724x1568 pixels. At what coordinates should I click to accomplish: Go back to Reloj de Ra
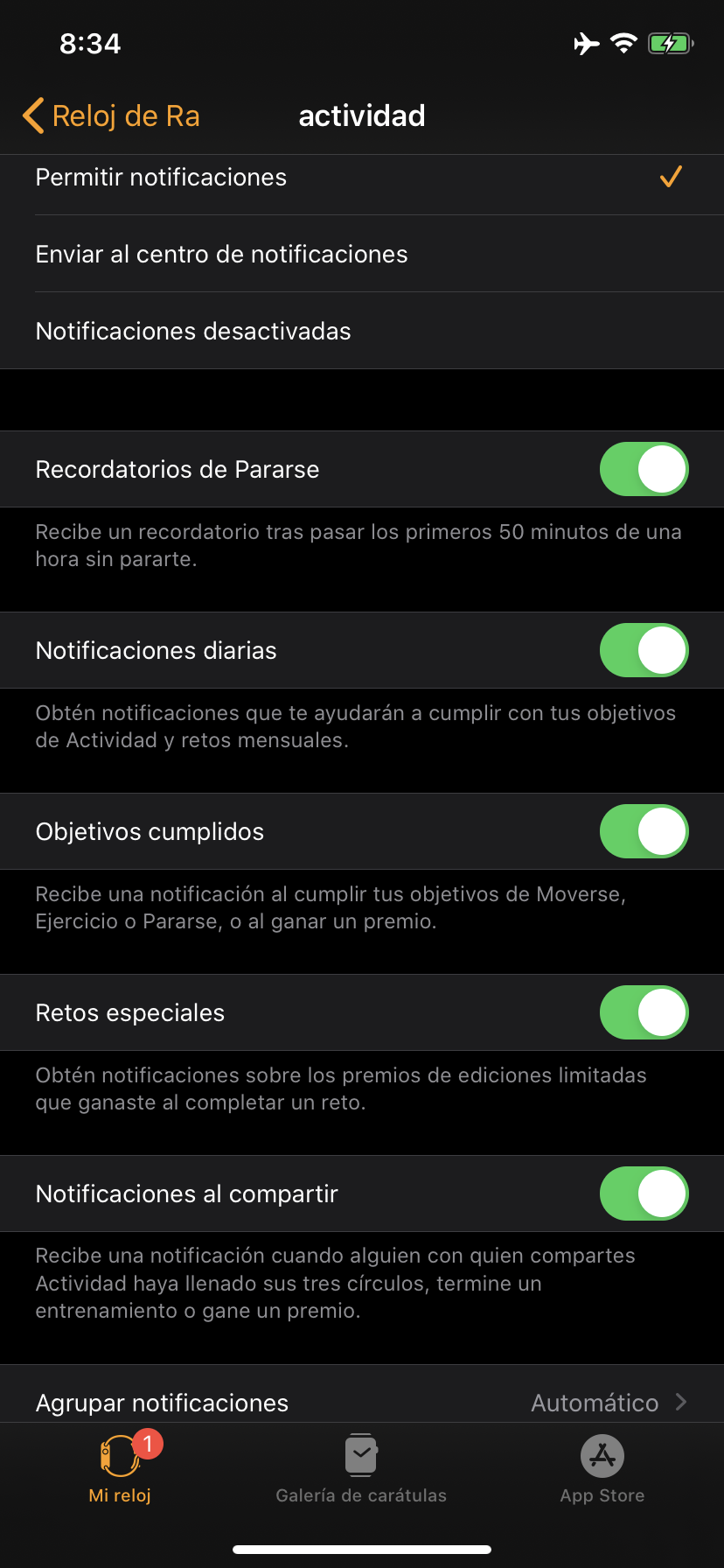(x=111, y=115)
